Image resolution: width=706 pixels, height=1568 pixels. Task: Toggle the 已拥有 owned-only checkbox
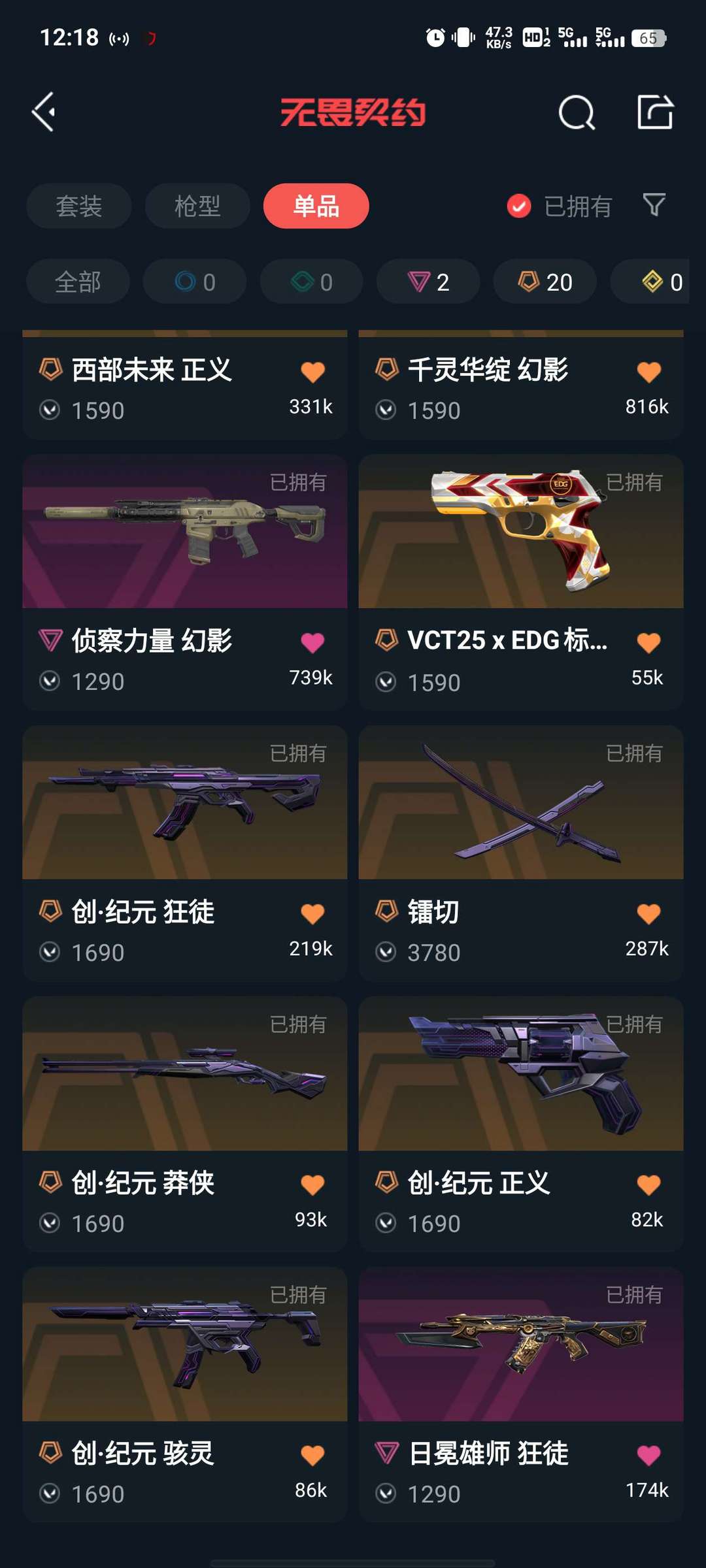coord(519,206)
